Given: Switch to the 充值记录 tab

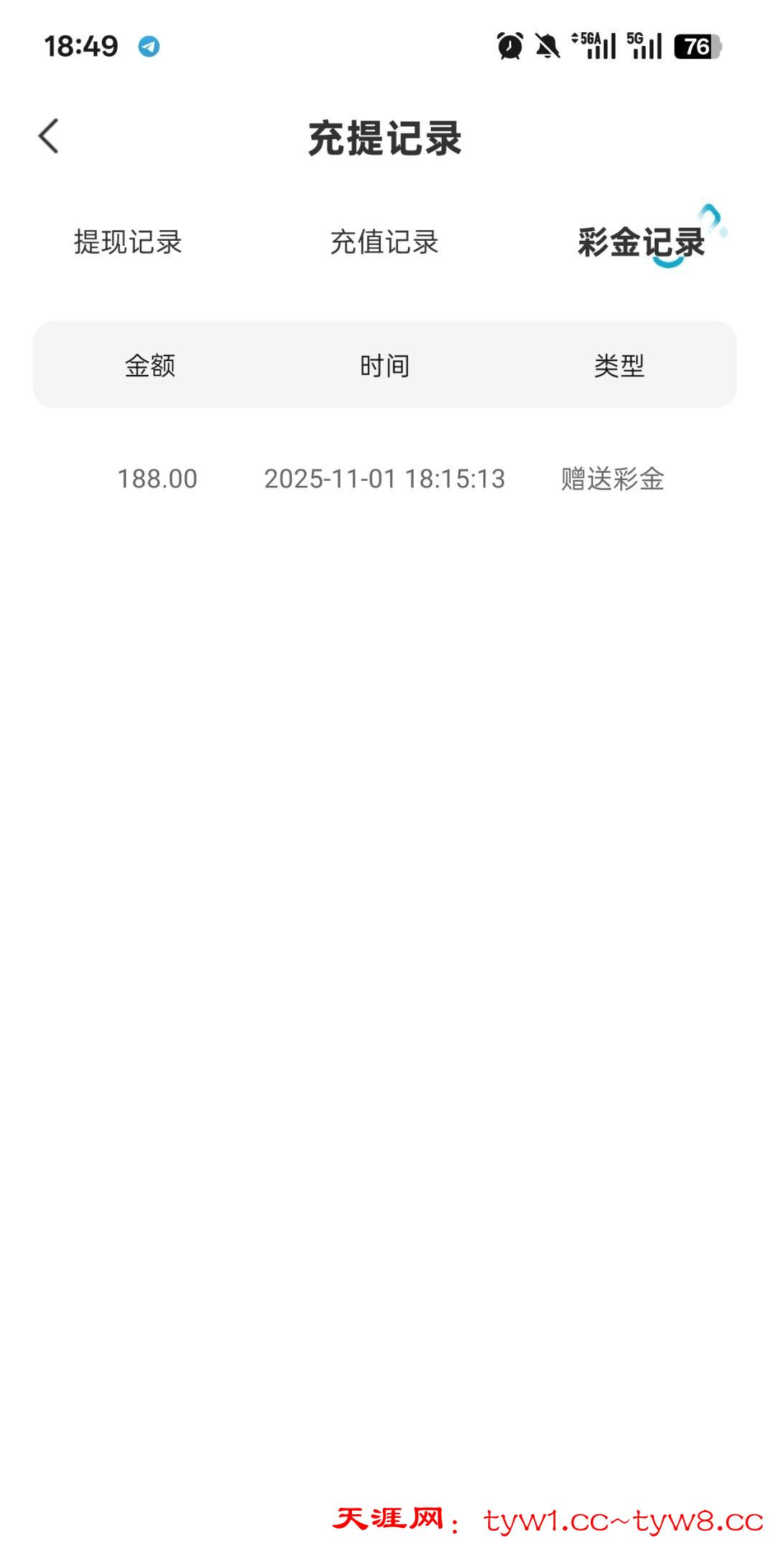Looking at the screenshot, I should click(384, 242).
